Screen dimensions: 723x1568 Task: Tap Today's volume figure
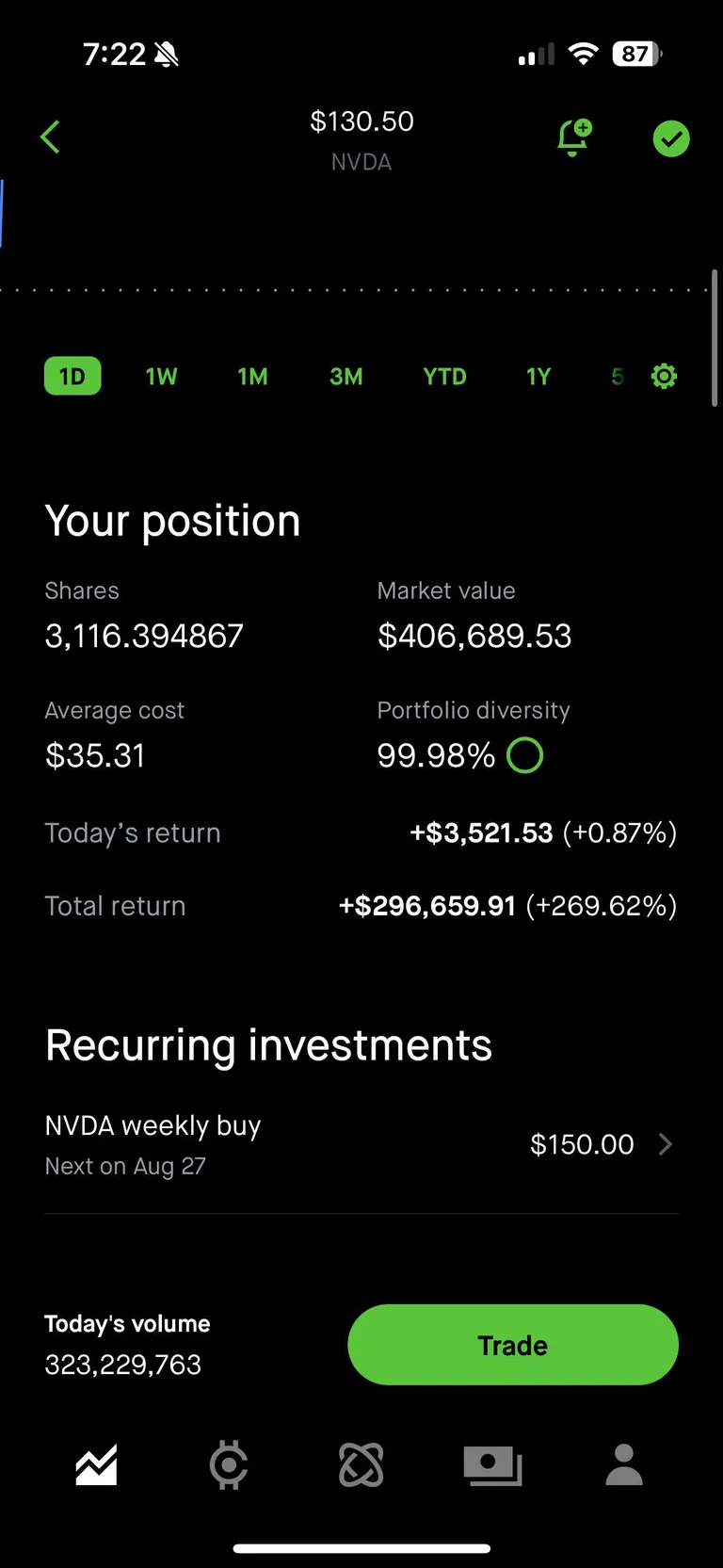point(122,1363)
